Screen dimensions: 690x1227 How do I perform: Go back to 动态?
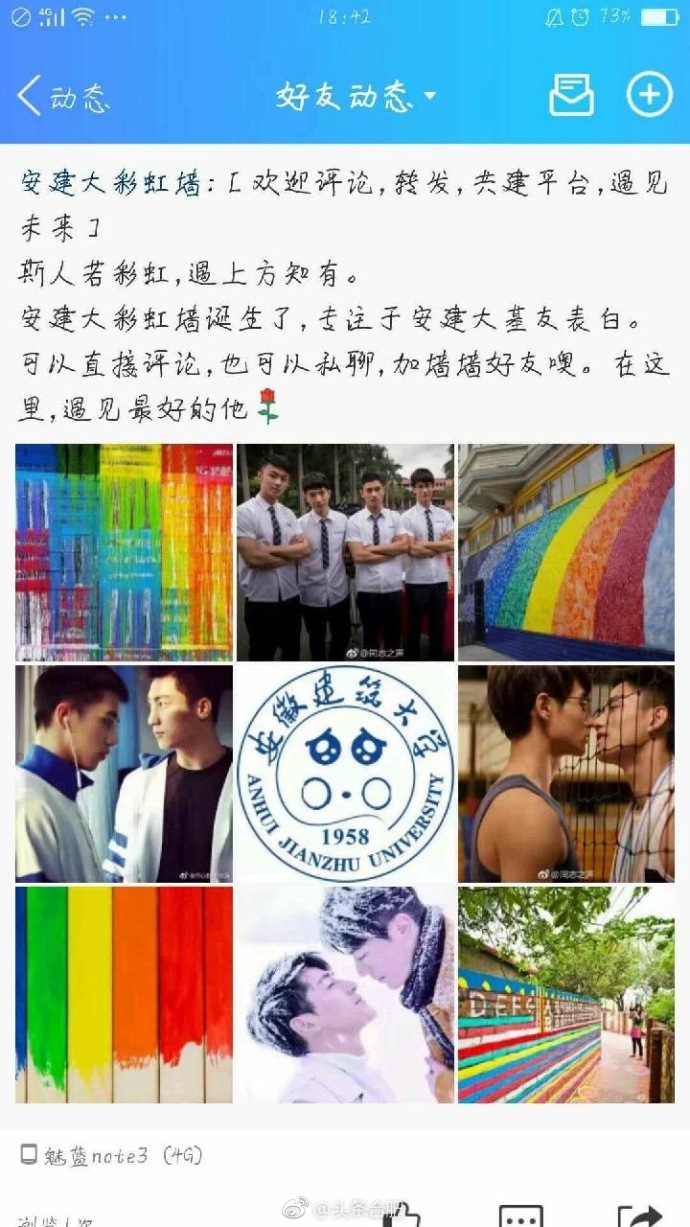pos(62,97)
